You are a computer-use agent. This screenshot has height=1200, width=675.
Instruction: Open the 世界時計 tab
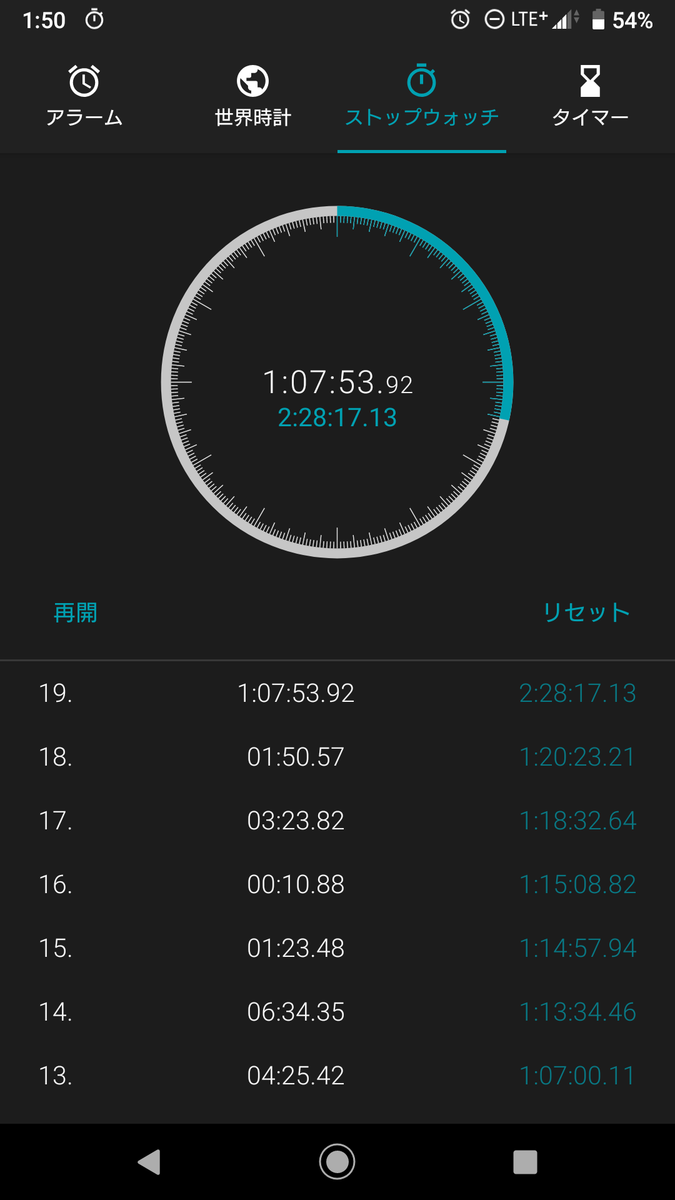[x=253, y=98]
